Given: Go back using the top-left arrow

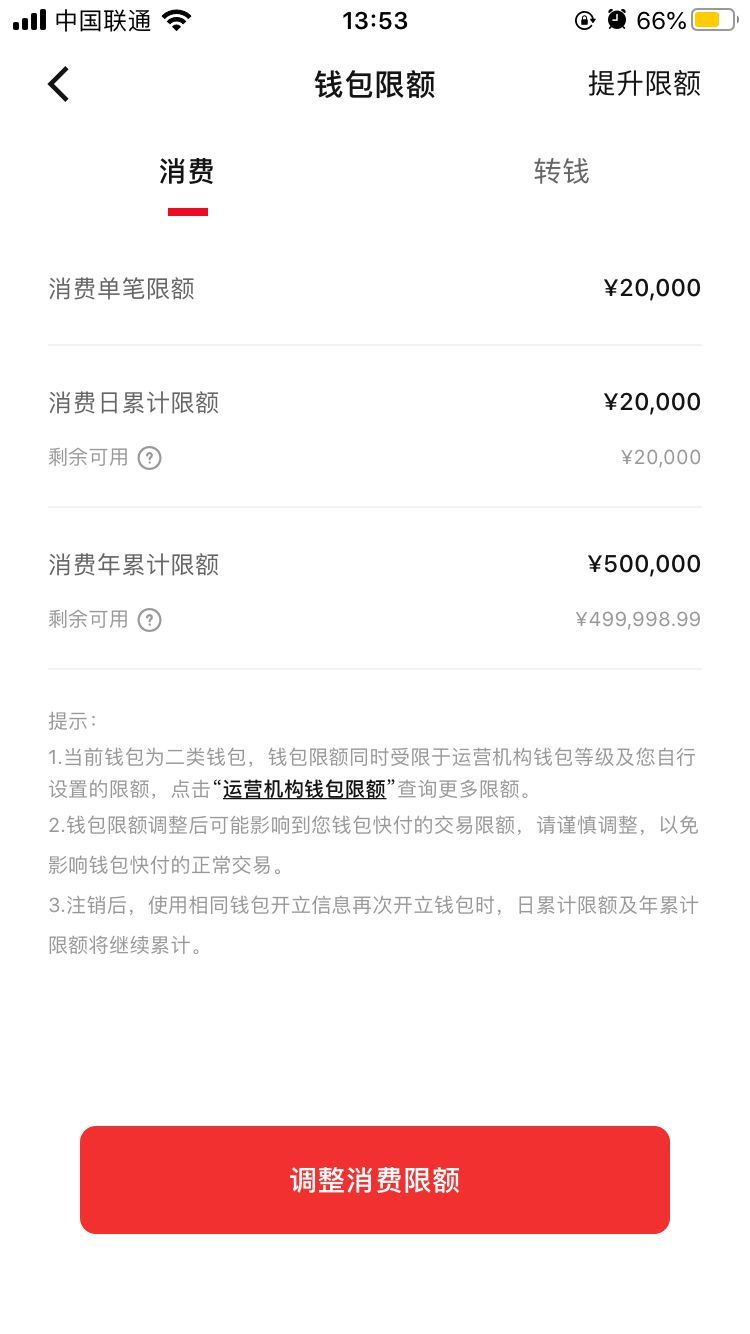Looking at the screenshot, I should [59, 84].
